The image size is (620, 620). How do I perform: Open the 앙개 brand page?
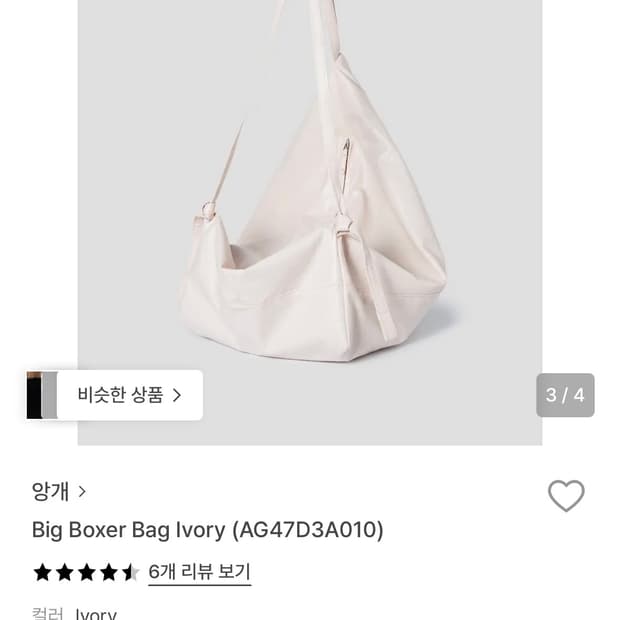pyautogui.click(x=59, y=491)
